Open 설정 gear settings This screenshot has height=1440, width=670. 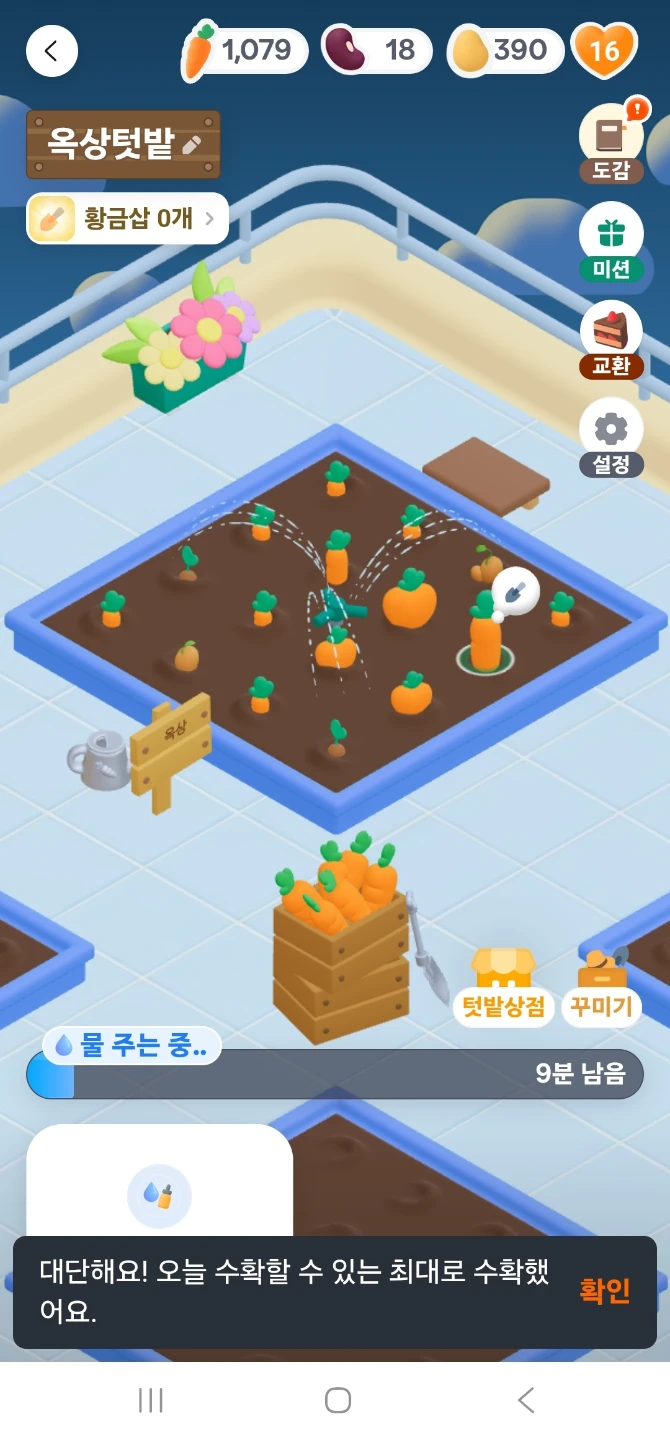tap(611, 438)
